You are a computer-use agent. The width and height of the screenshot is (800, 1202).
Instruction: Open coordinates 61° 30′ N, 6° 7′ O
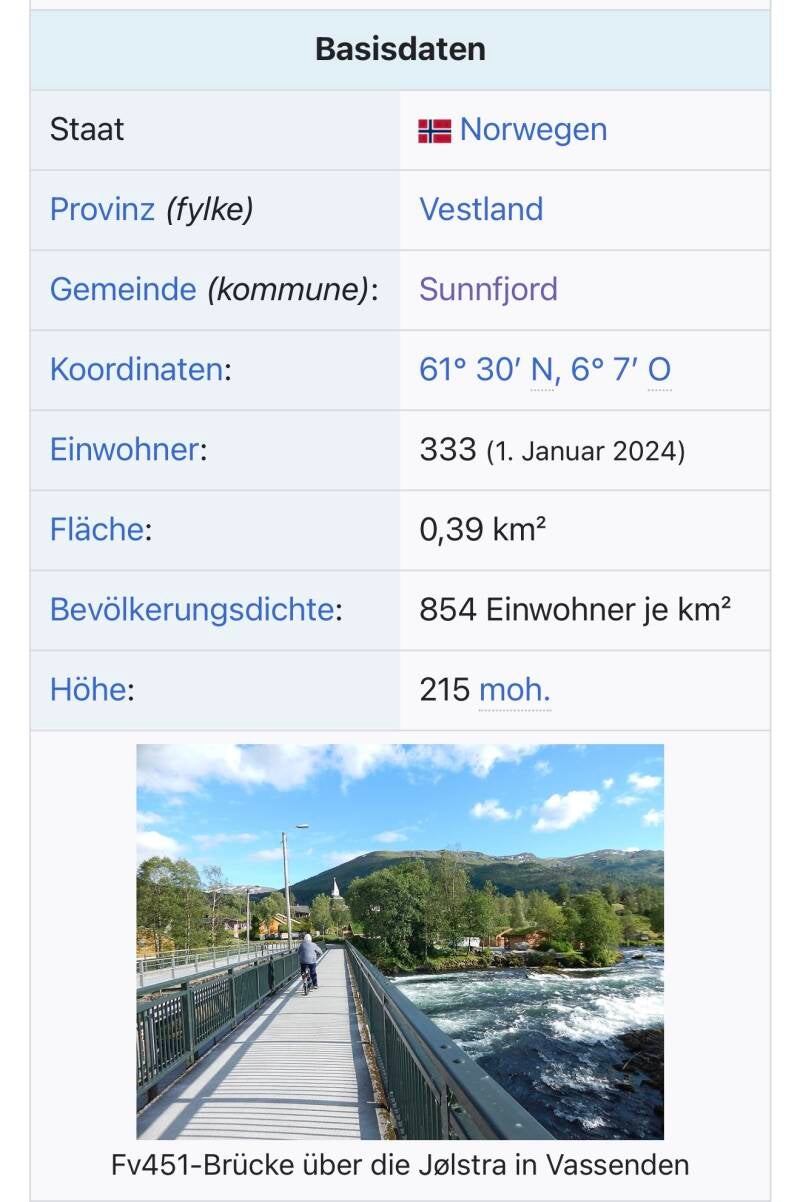[545, 370]
